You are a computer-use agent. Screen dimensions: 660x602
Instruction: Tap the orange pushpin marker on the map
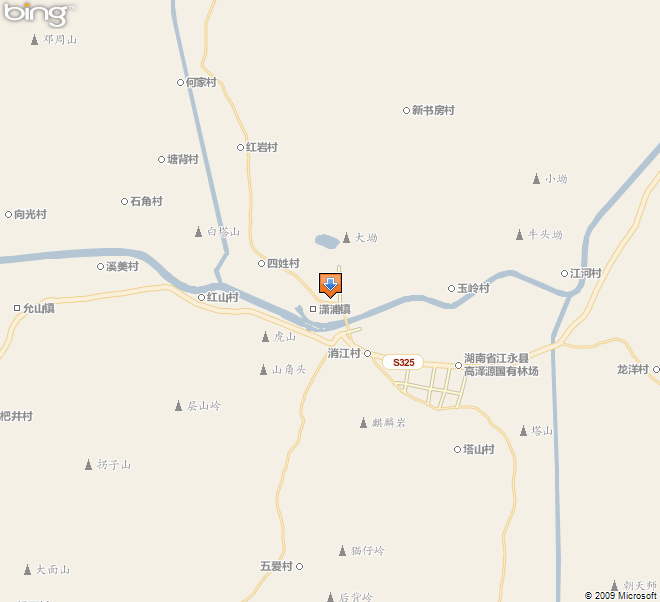tap(330, 285)
